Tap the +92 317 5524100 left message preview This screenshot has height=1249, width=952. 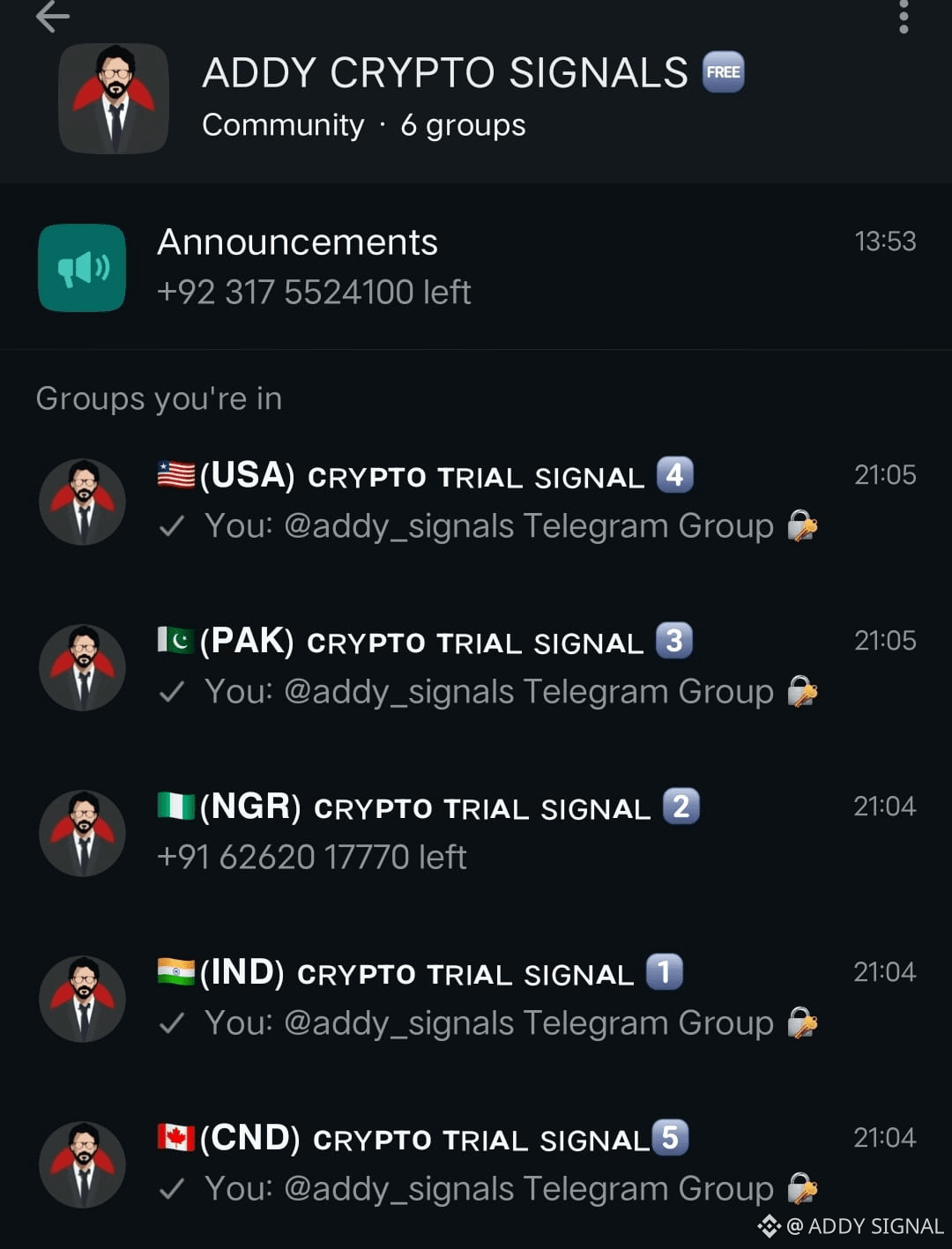click(313, 292)
